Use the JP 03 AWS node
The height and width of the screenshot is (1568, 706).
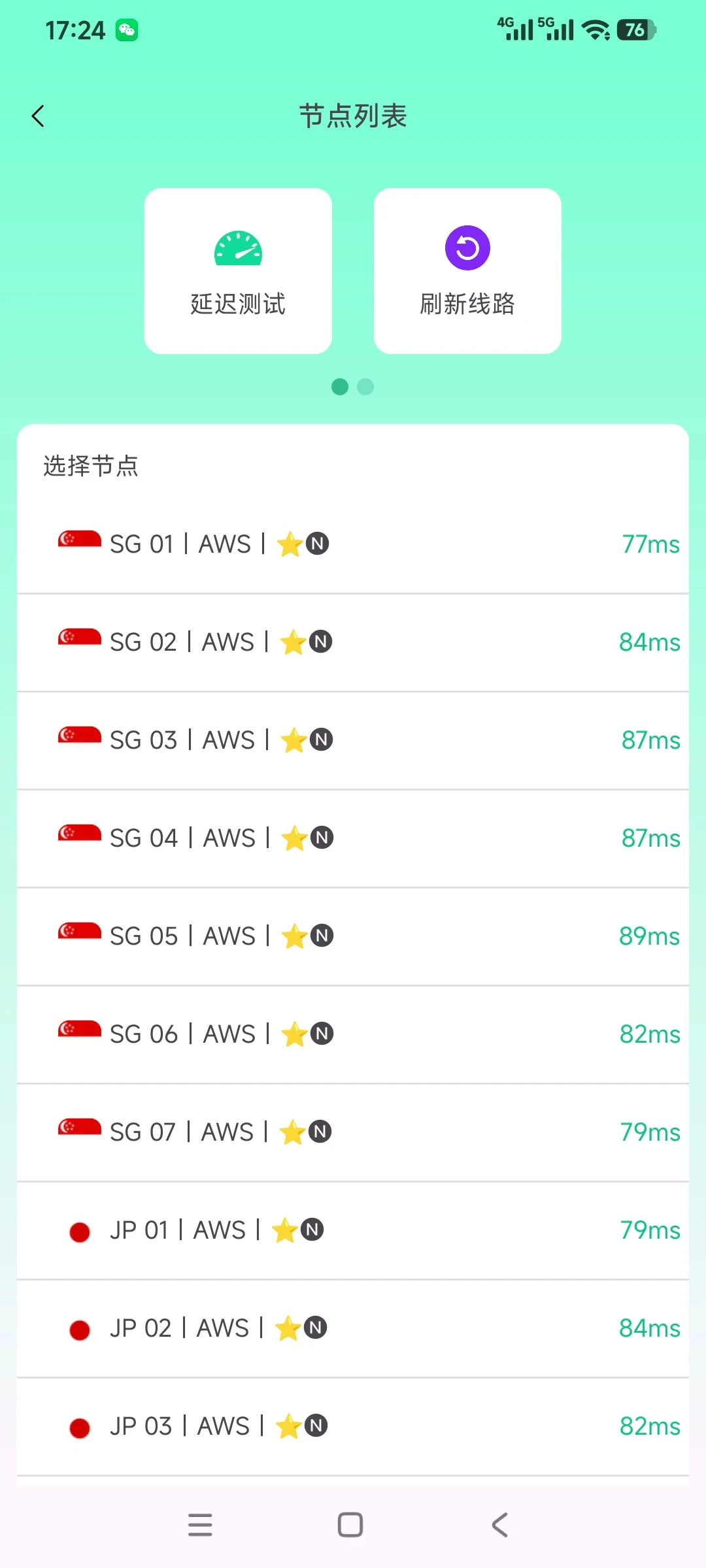[x=353, y=1426]
